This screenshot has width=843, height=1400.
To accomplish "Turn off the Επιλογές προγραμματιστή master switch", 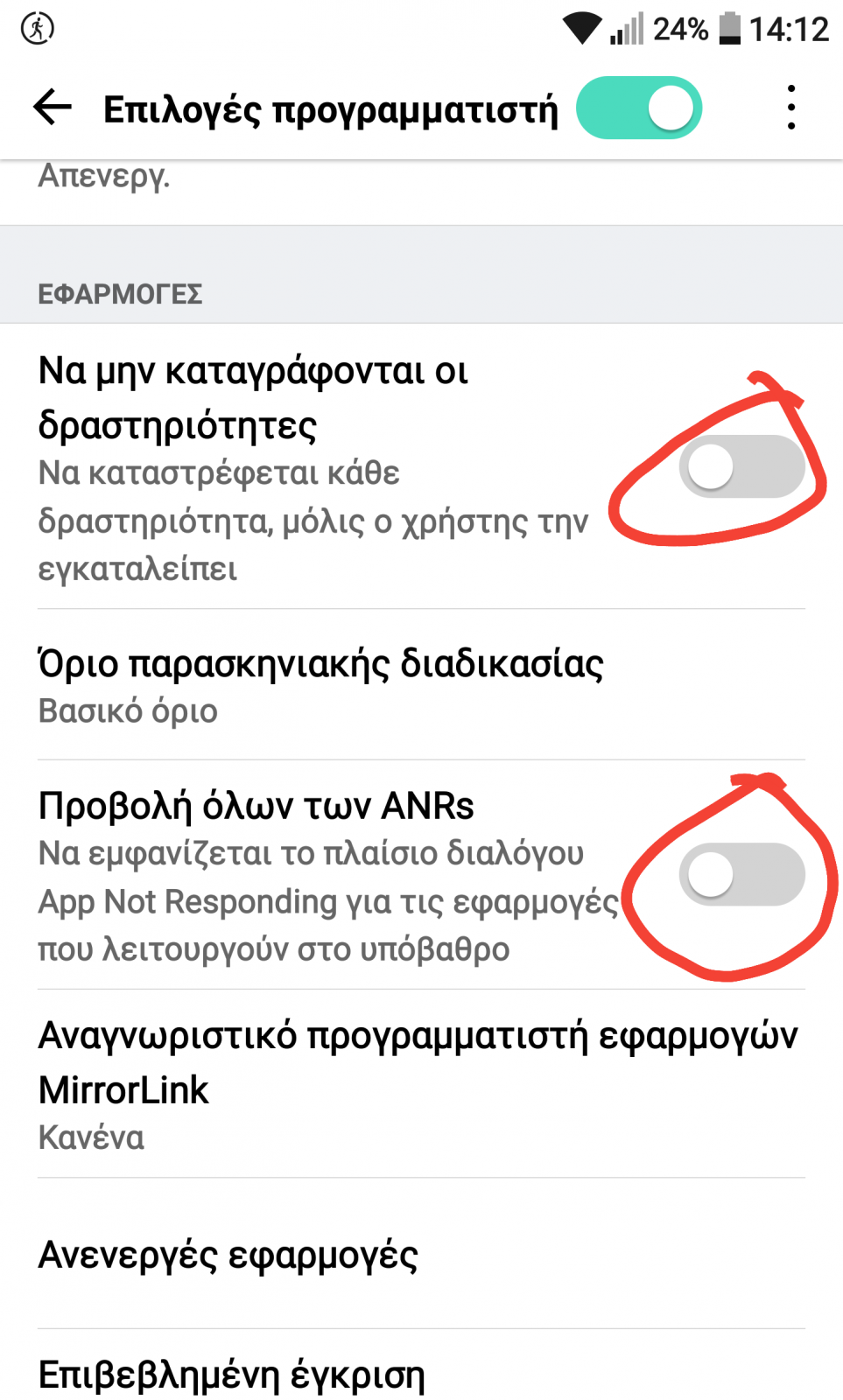I will click(639, 108).
